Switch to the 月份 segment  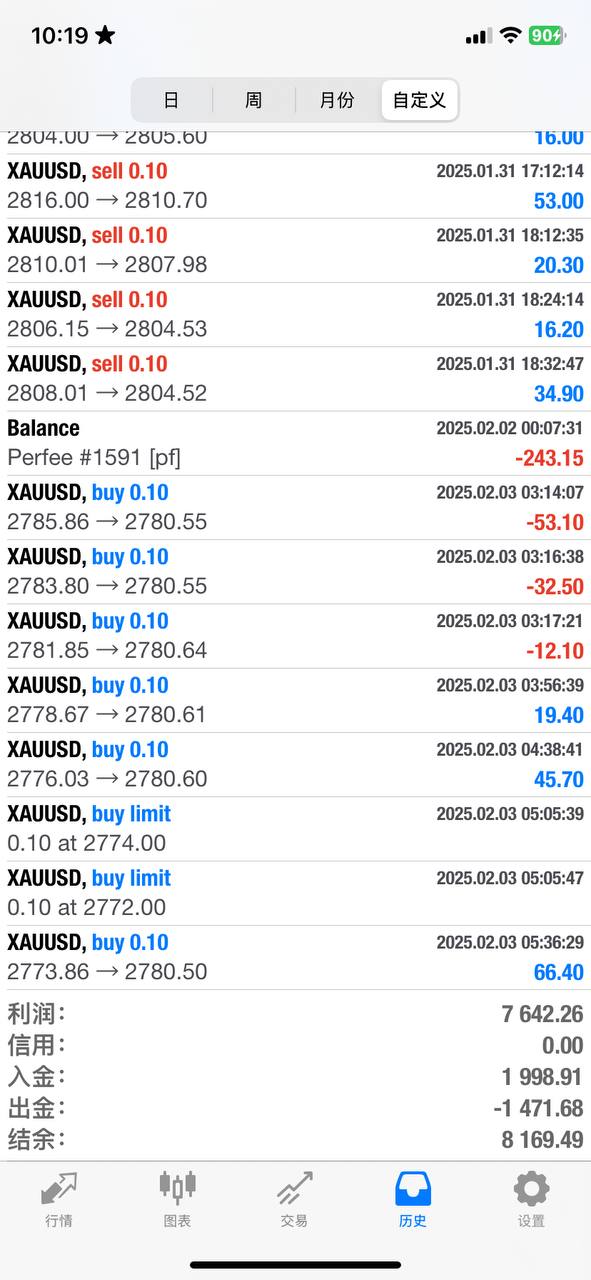pos(337,100)
